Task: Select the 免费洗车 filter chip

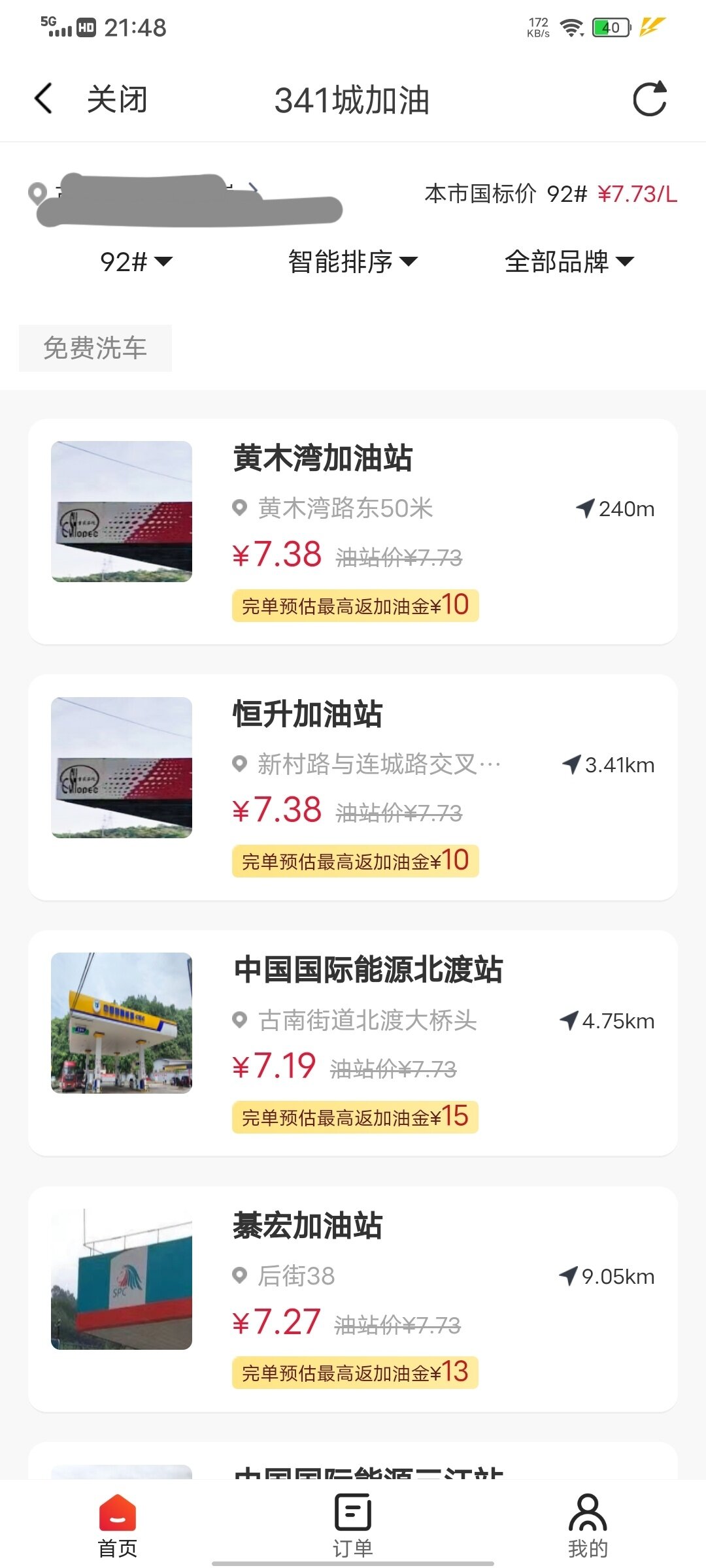Action: click(x=95, y=348)
